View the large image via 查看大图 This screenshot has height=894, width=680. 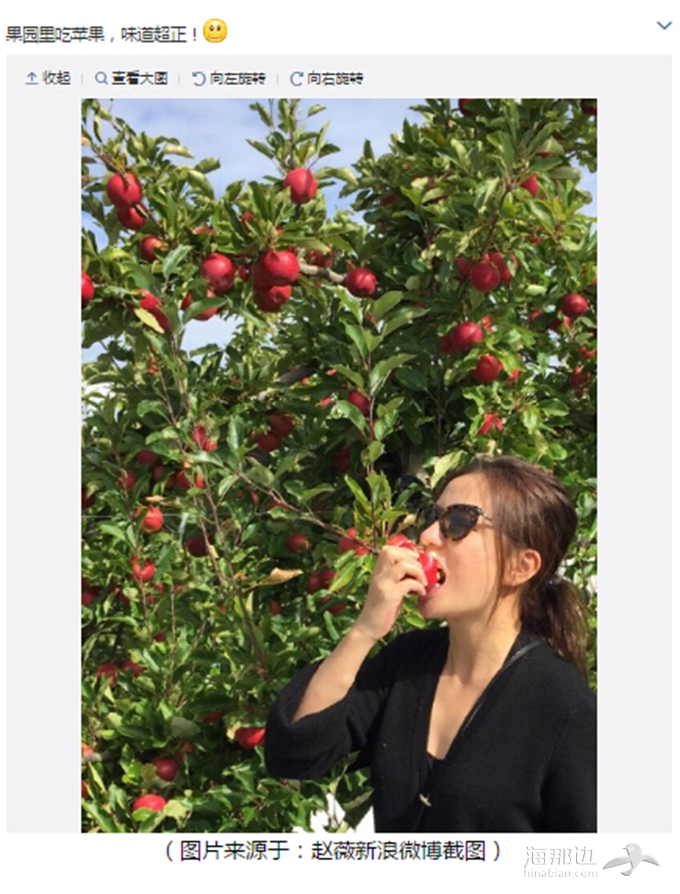131,78
